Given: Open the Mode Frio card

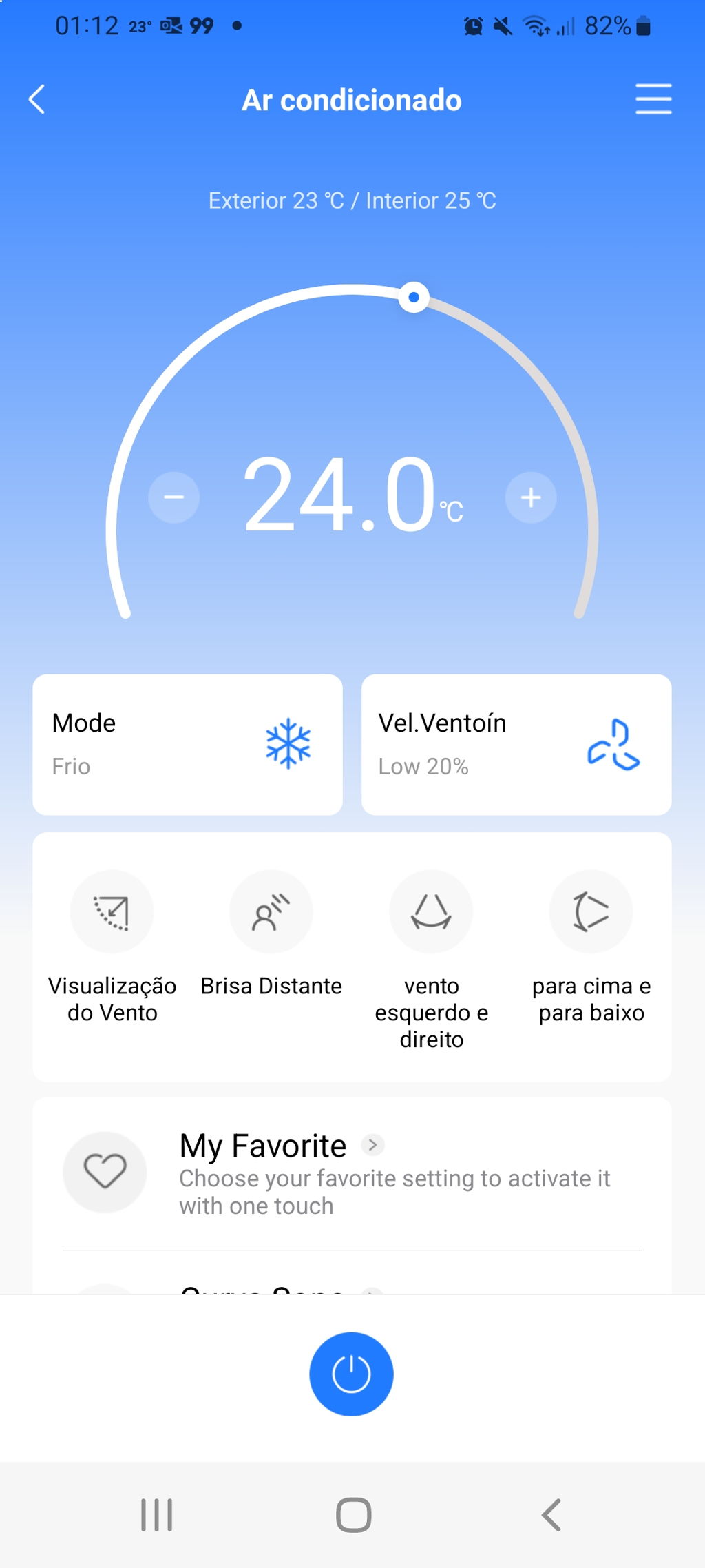Looking at the screenshot, I should coord(187,745).
